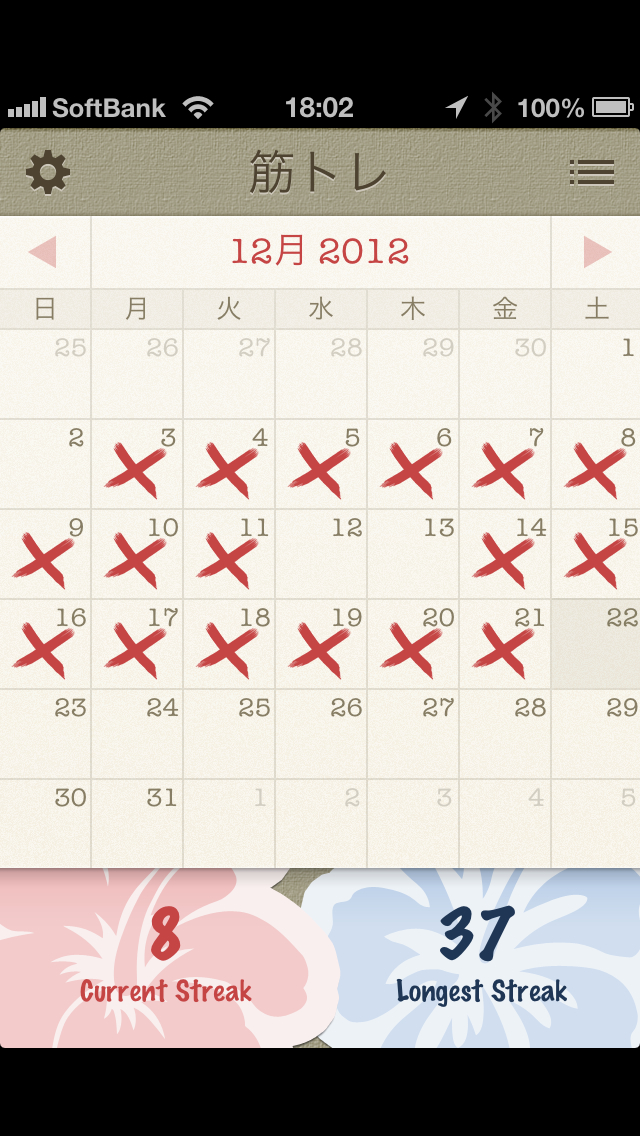Toggle the mark on December 9
The width and height of the screenshot is (640, 1136).
tap(46, 554)
